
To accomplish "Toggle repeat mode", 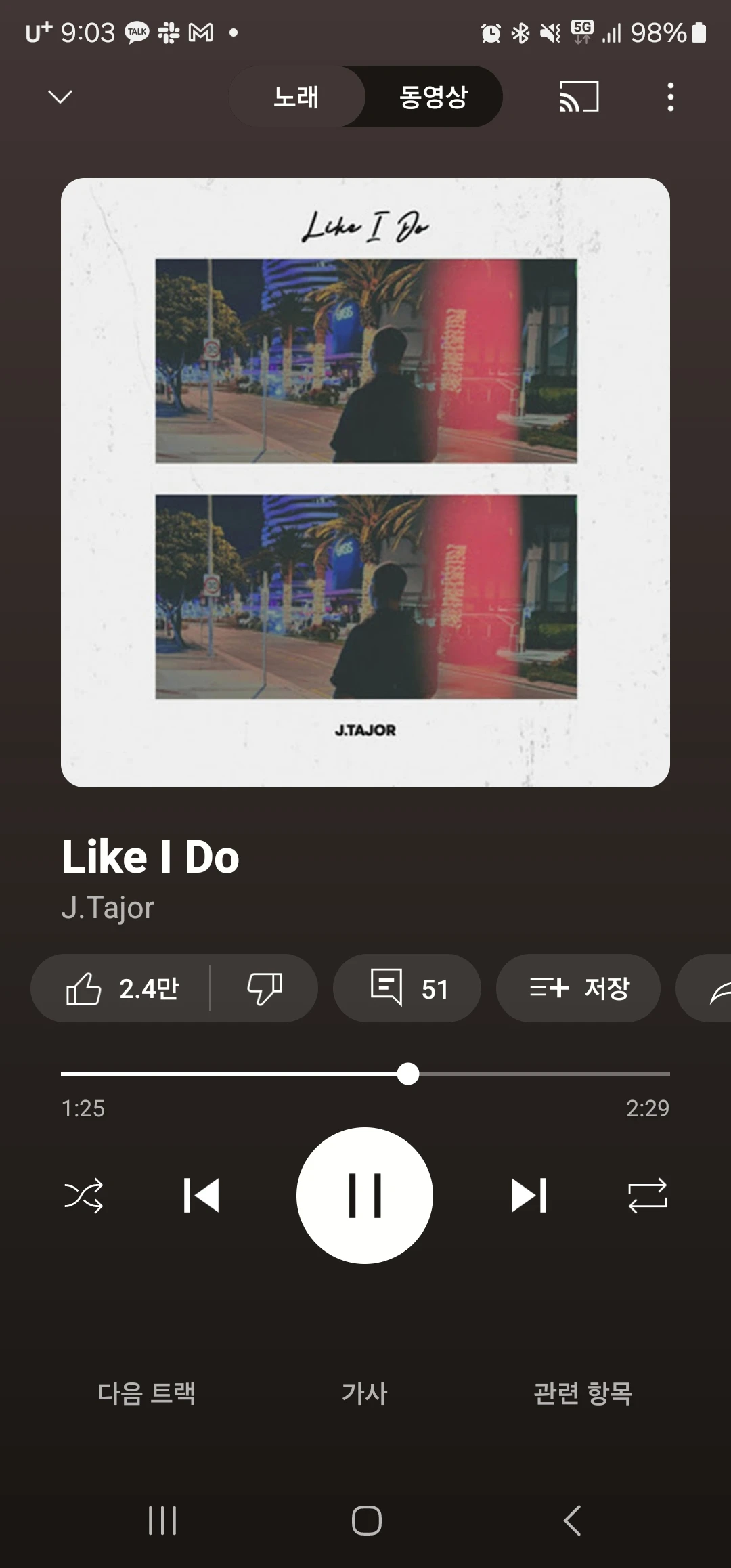I will pos(648,1196).
